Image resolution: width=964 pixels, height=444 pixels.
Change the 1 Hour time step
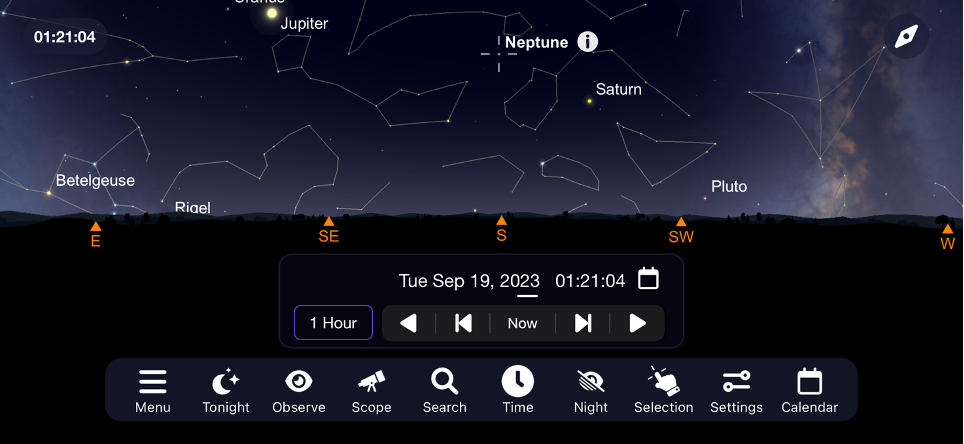(x=333, y=323)
